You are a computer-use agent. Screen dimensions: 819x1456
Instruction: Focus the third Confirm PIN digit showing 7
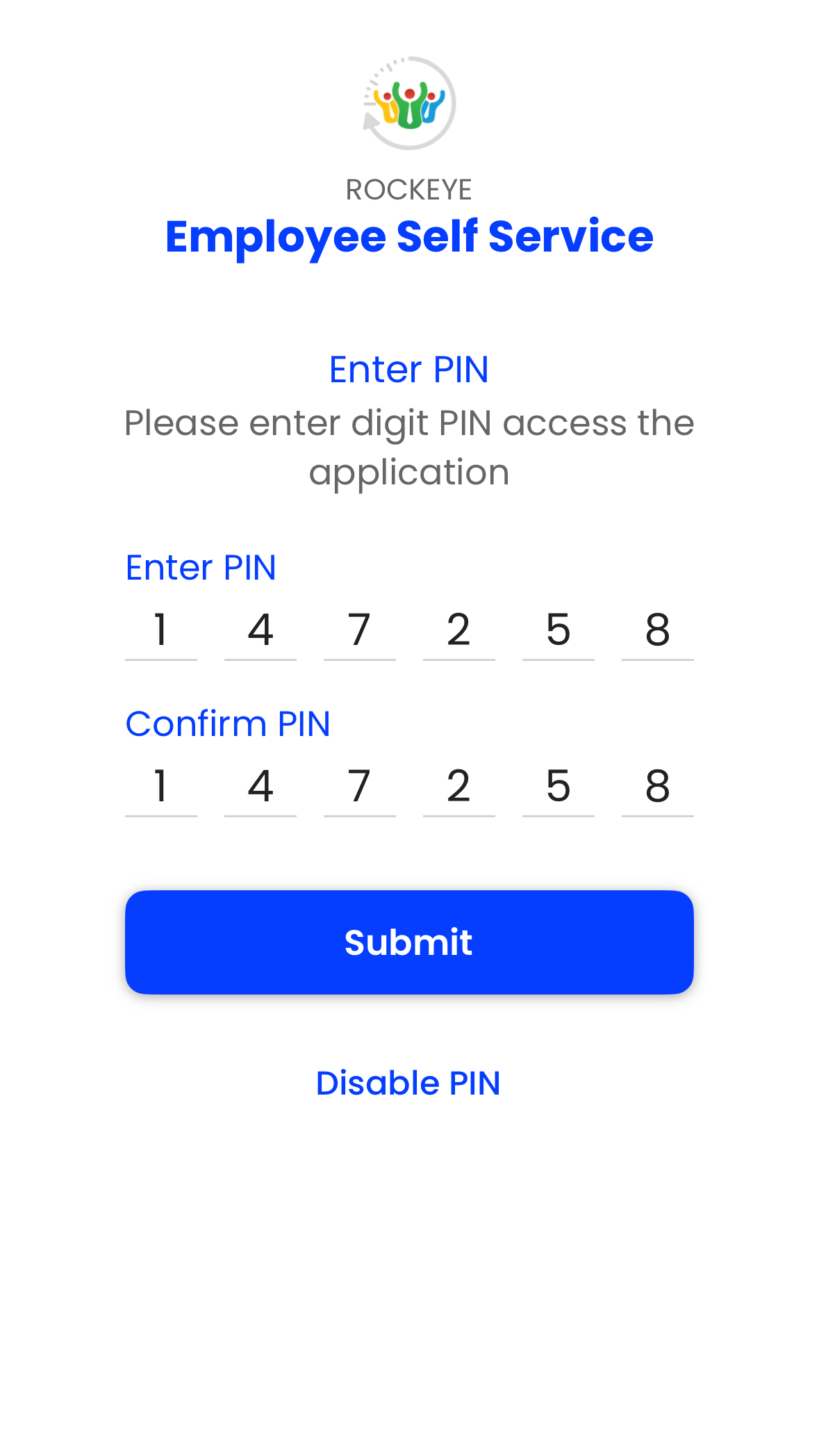pos(360,787)
